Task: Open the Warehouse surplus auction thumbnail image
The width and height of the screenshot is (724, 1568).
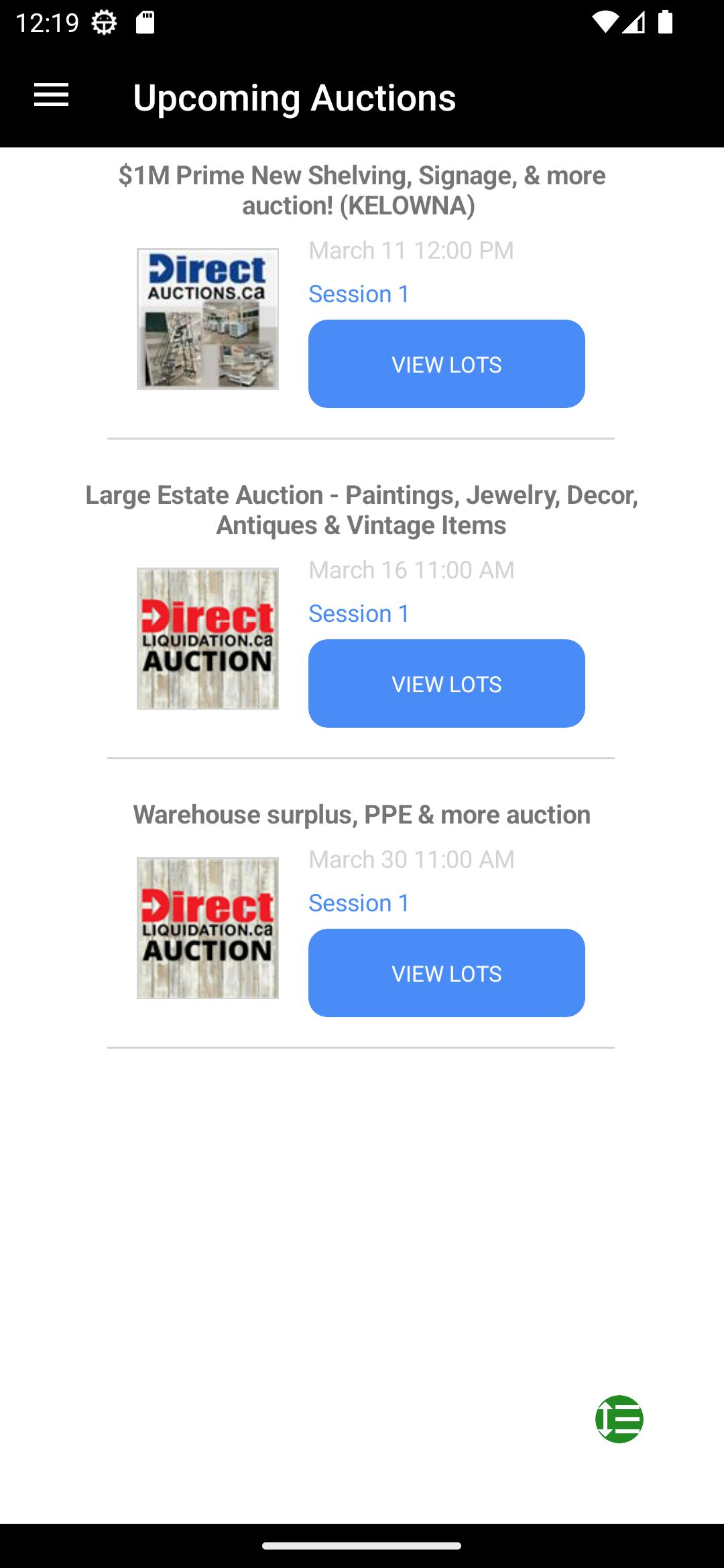Action: click(x=208, y=928)
